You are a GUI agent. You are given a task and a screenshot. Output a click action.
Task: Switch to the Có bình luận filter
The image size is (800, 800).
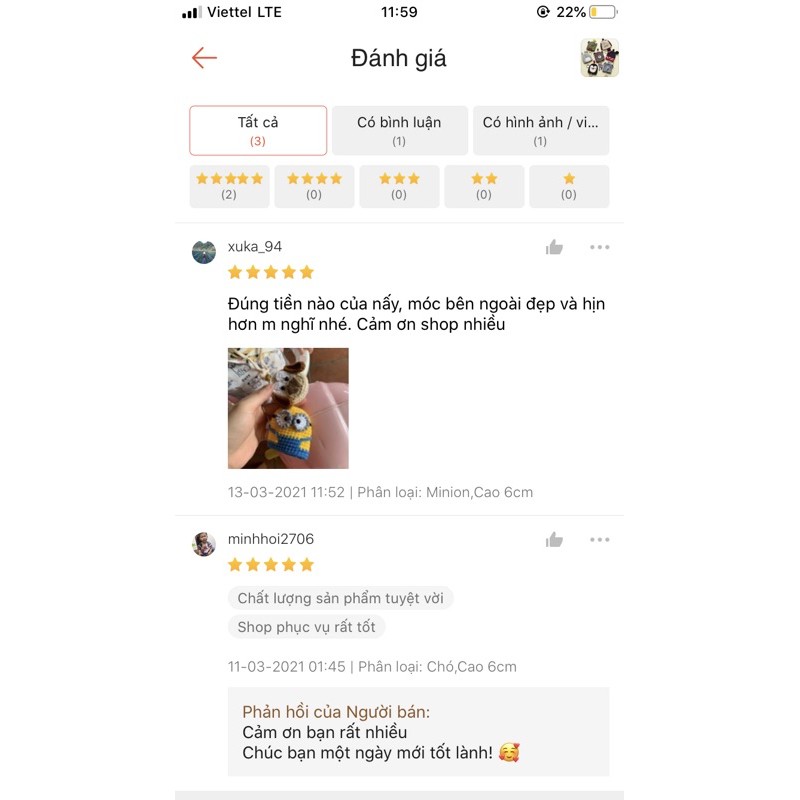[399, 130]
